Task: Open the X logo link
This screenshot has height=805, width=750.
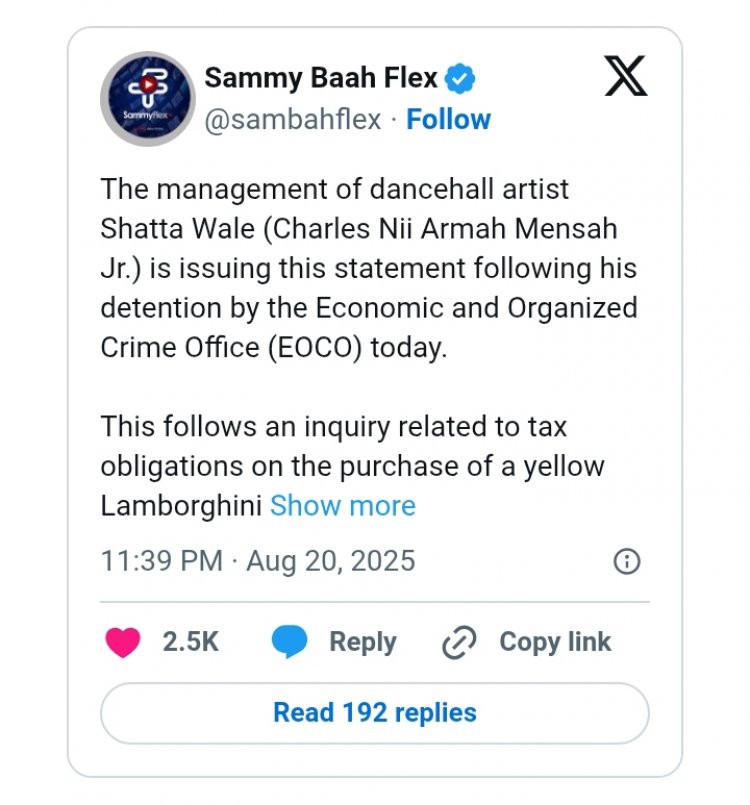Action: (626, 76)
